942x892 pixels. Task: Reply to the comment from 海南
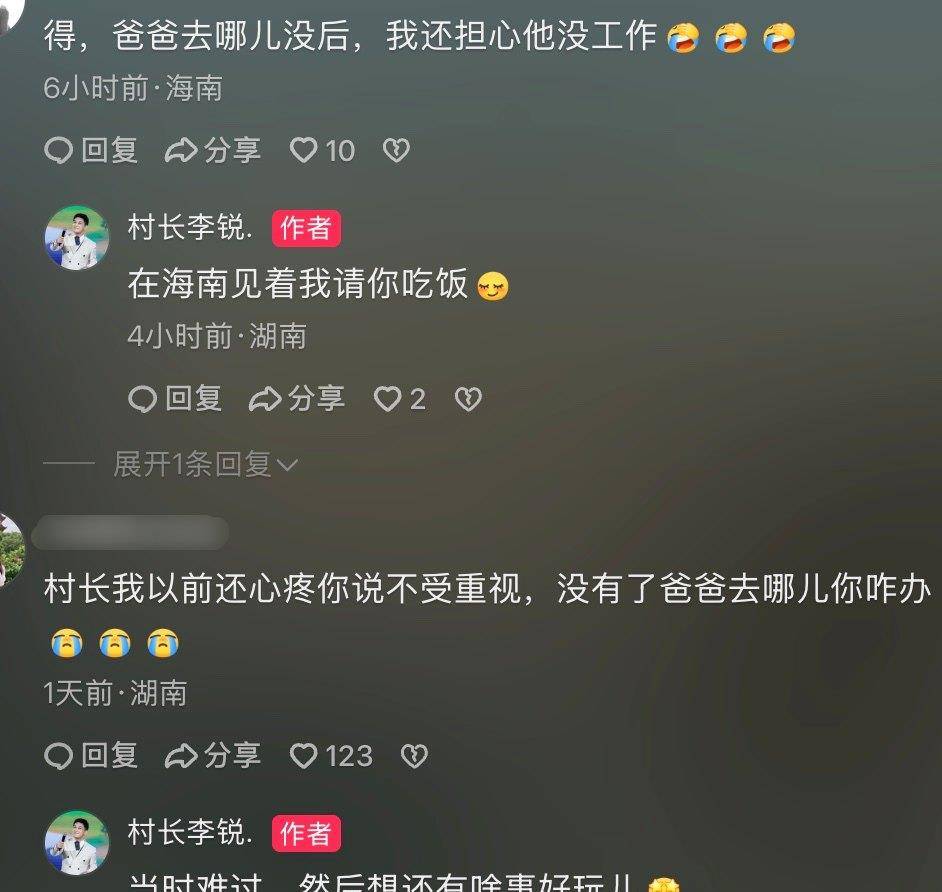point(91,151)
